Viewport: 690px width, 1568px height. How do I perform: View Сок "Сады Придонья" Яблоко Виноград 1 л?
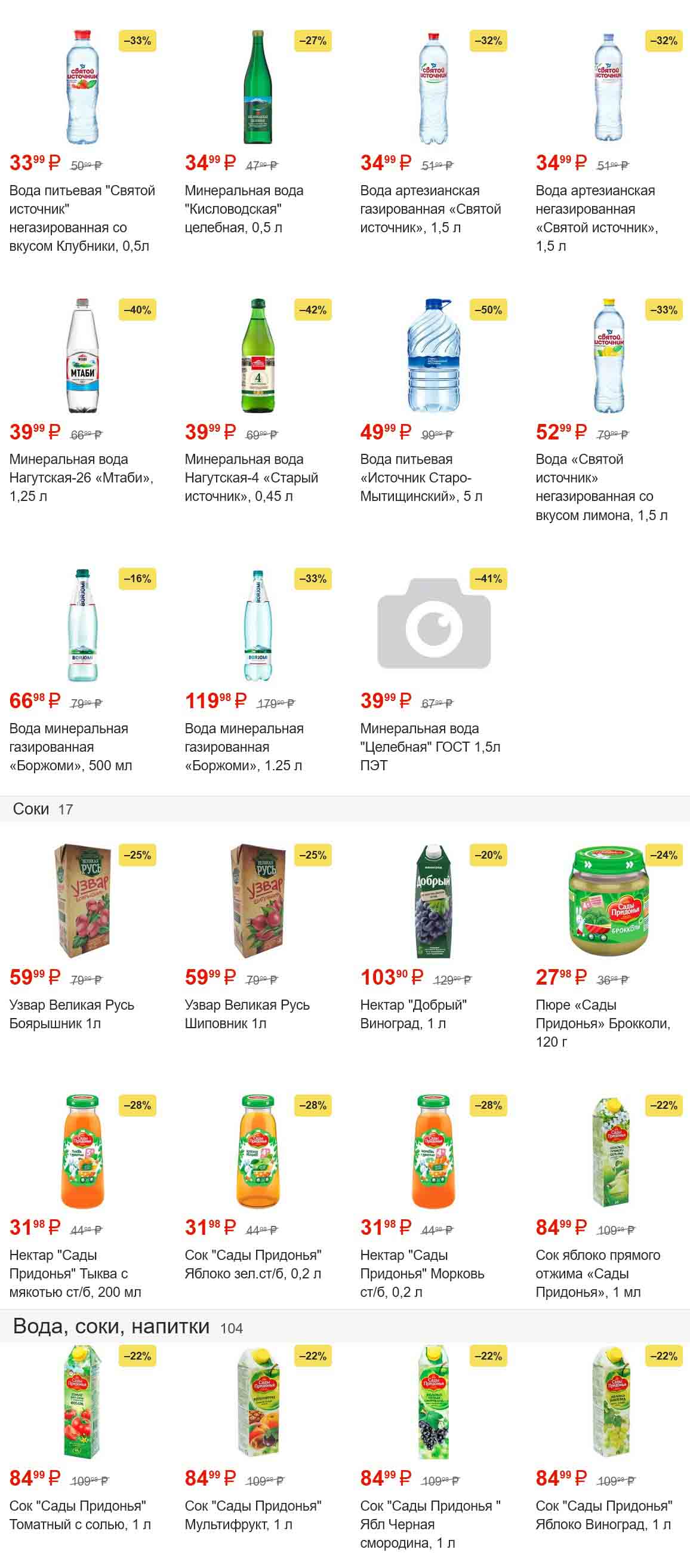click(603, 1514)
